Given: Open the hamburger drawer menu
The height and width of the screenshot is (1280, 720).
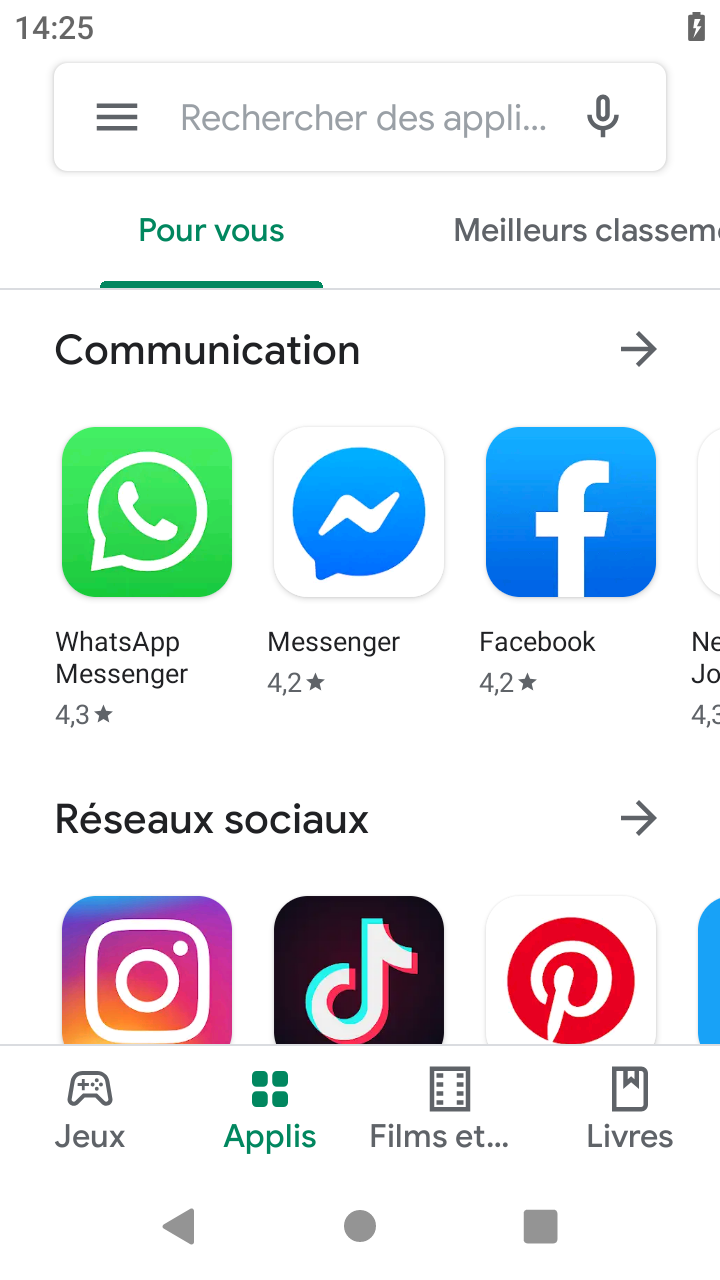Looking at the screenshot, I should pyautogui.click(x=117, y=118).
